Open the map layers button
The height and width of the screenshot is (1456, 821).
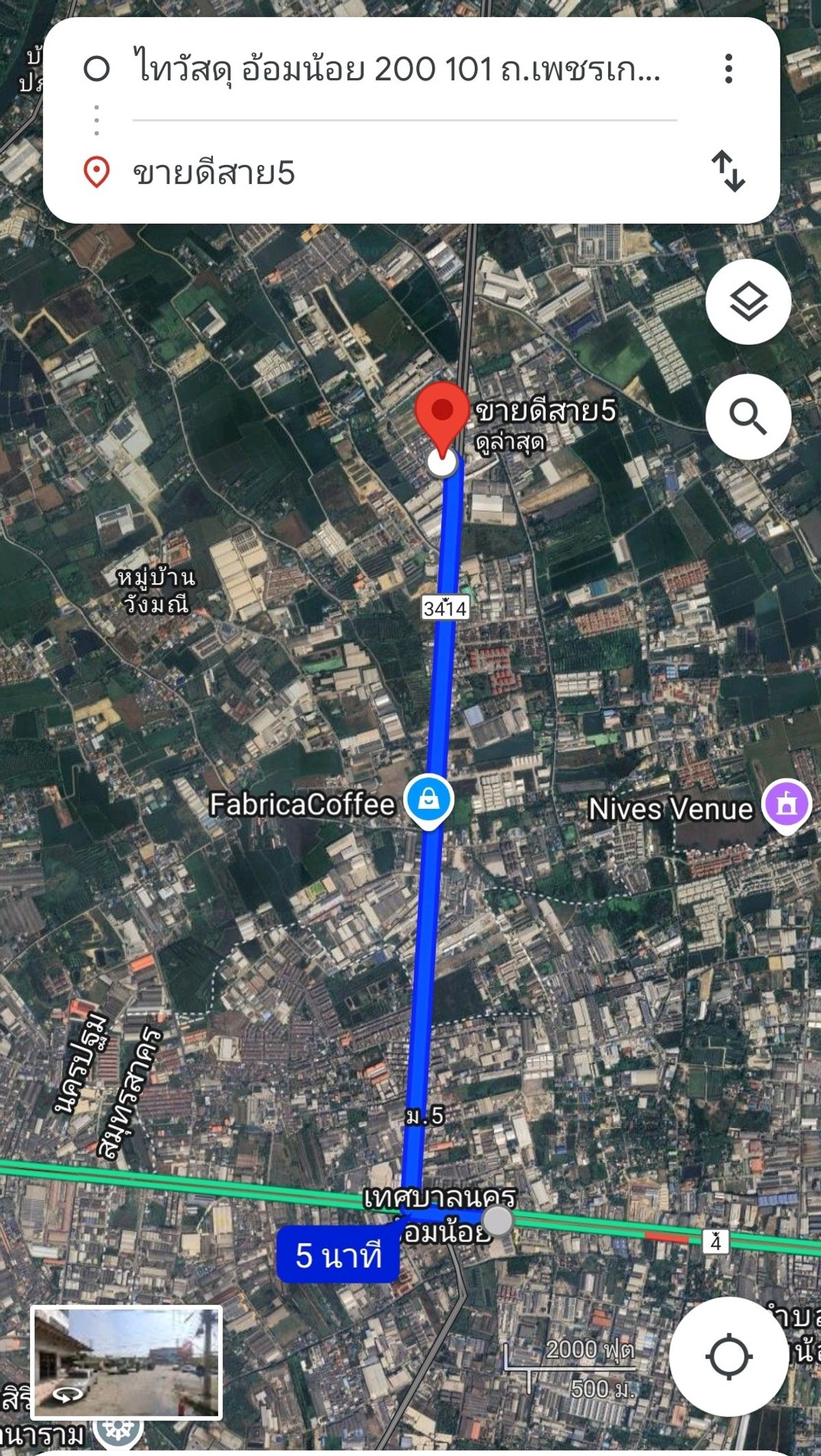coord(748,301)
